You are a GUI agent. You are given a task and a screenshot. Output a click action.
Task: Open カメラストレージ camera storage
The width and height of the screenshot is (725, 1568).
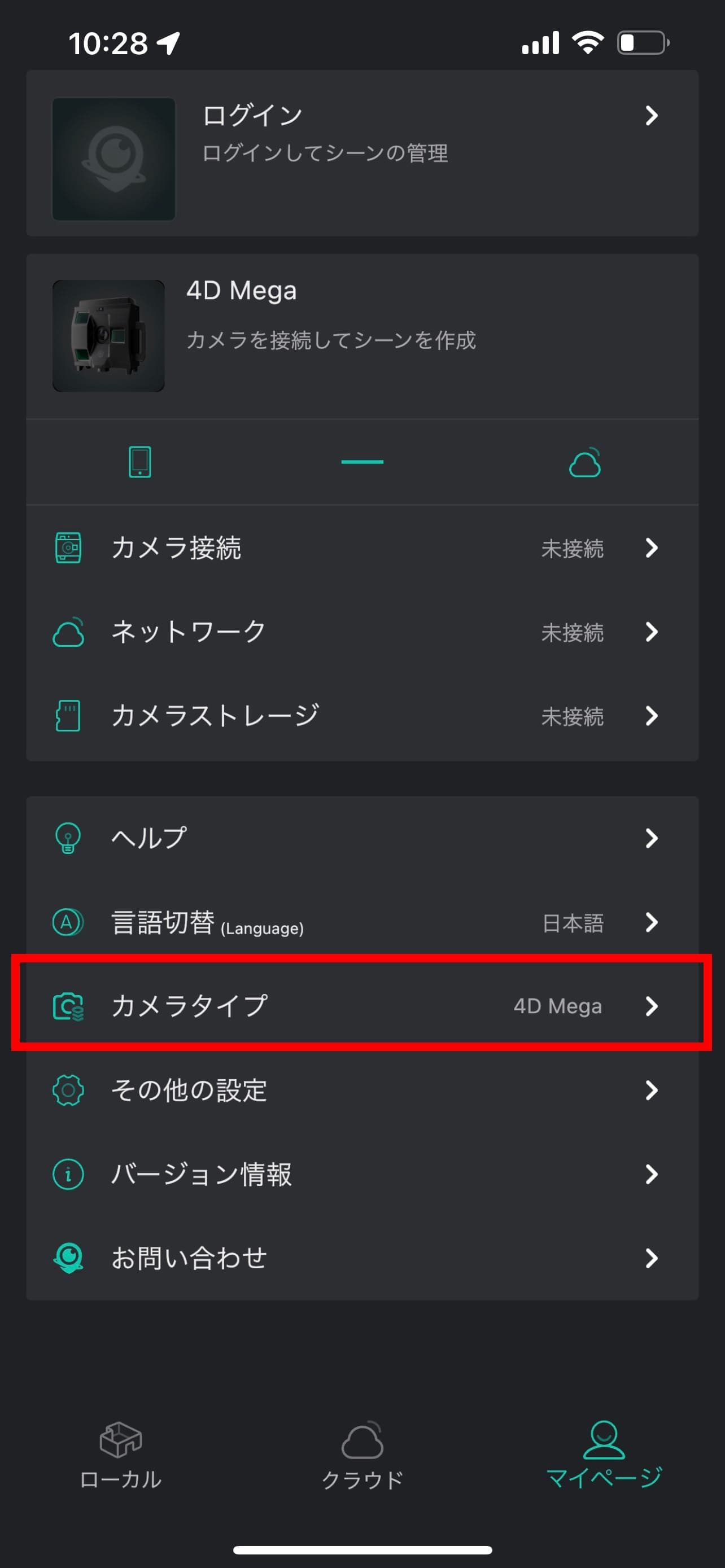pos(361,716)
